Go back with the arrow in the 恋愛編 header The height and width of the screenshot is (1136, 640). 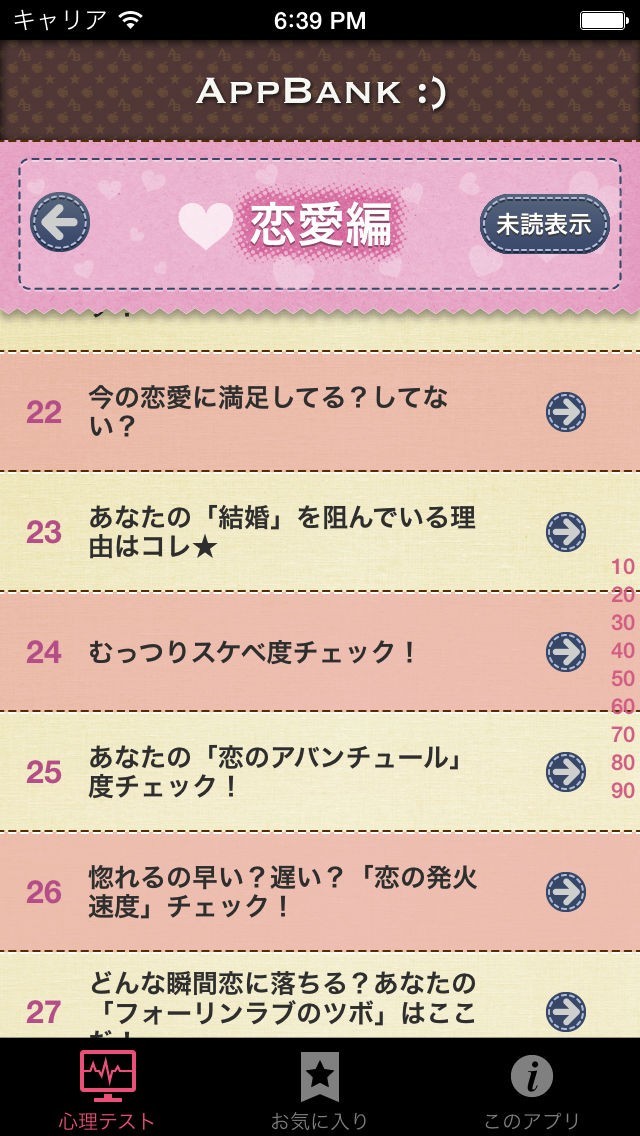(x=60, y=222)
